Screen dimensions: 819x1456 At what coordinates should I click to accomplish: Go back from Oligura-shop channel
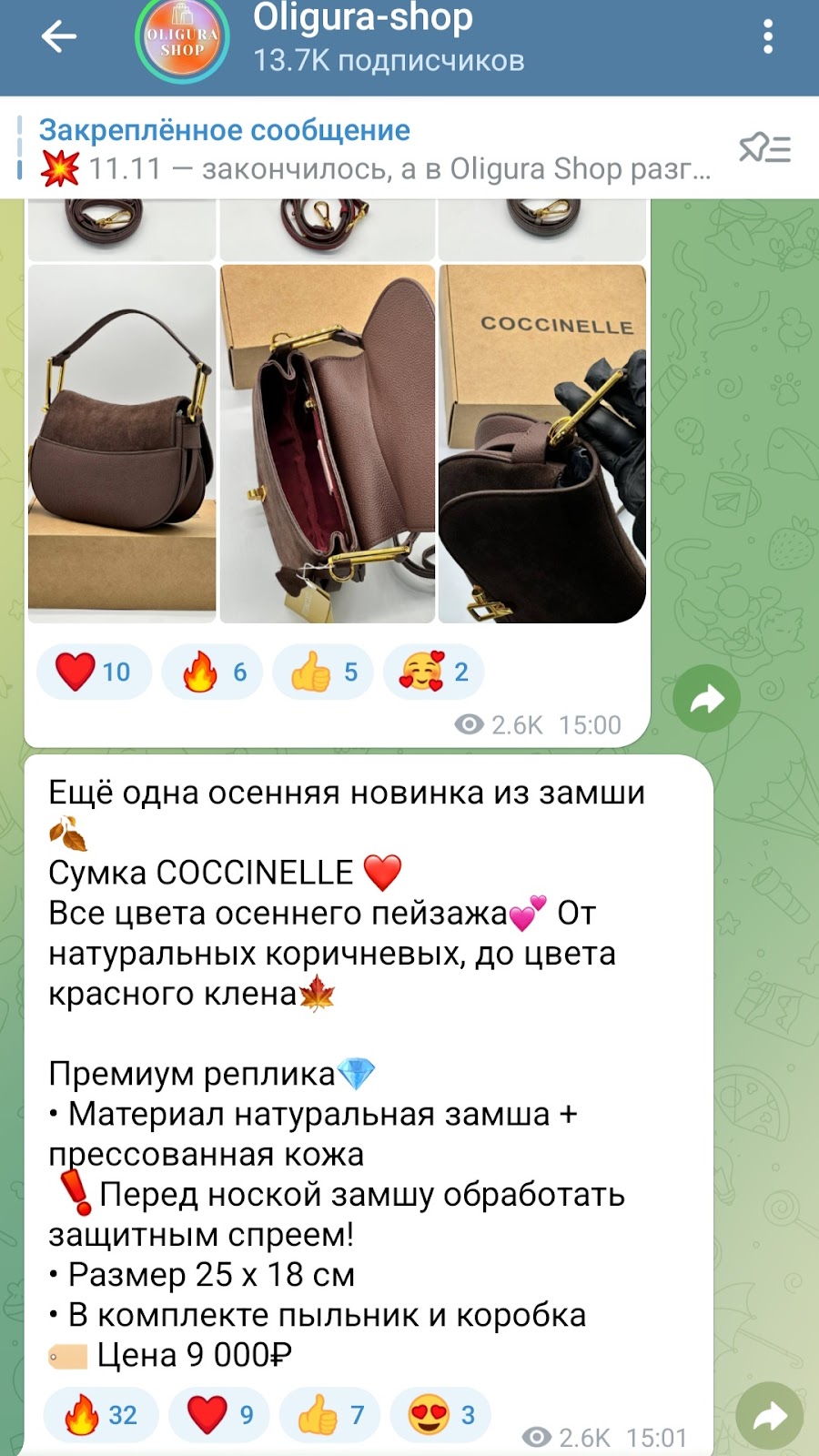click(x=58, y=36)
